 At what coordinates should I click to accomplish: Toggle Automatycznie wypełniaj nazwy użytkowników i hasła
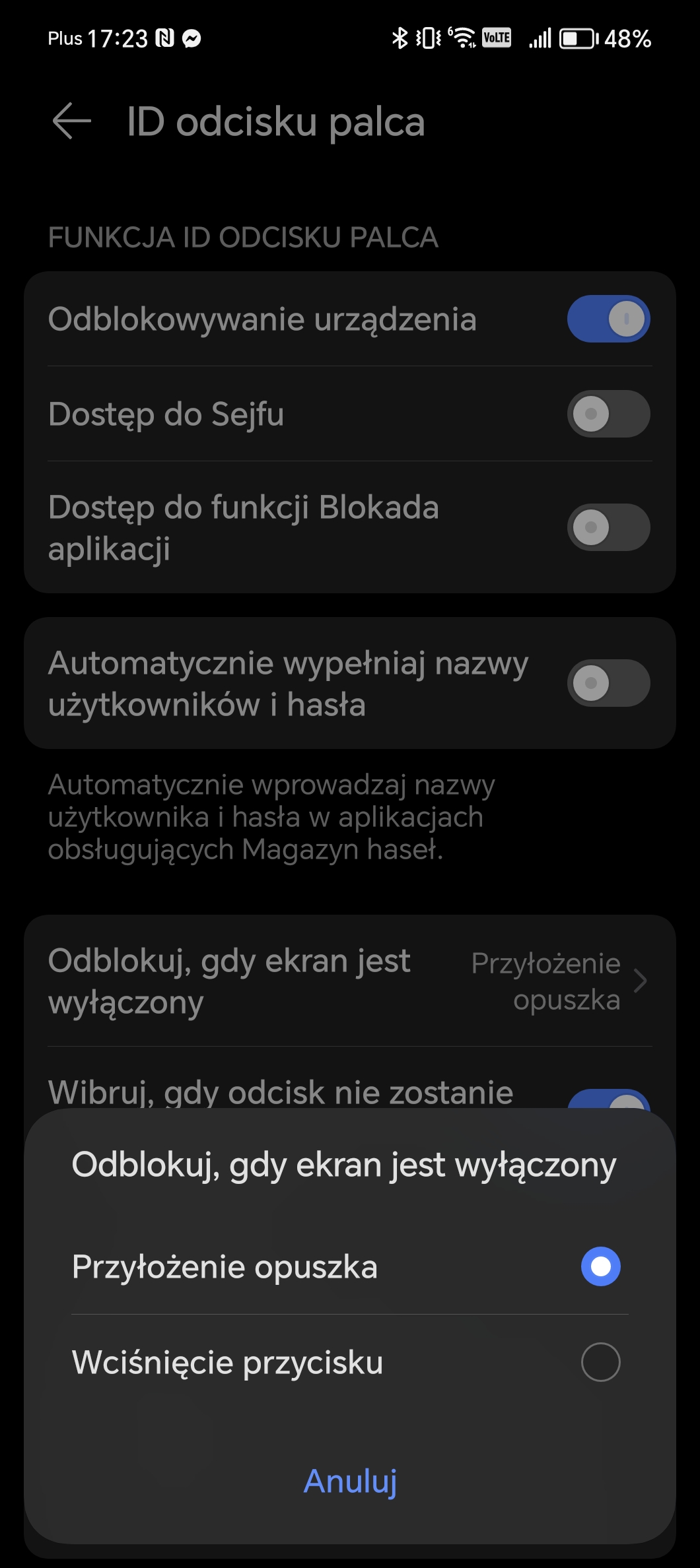pyautogui.click(x=608, y=683)
